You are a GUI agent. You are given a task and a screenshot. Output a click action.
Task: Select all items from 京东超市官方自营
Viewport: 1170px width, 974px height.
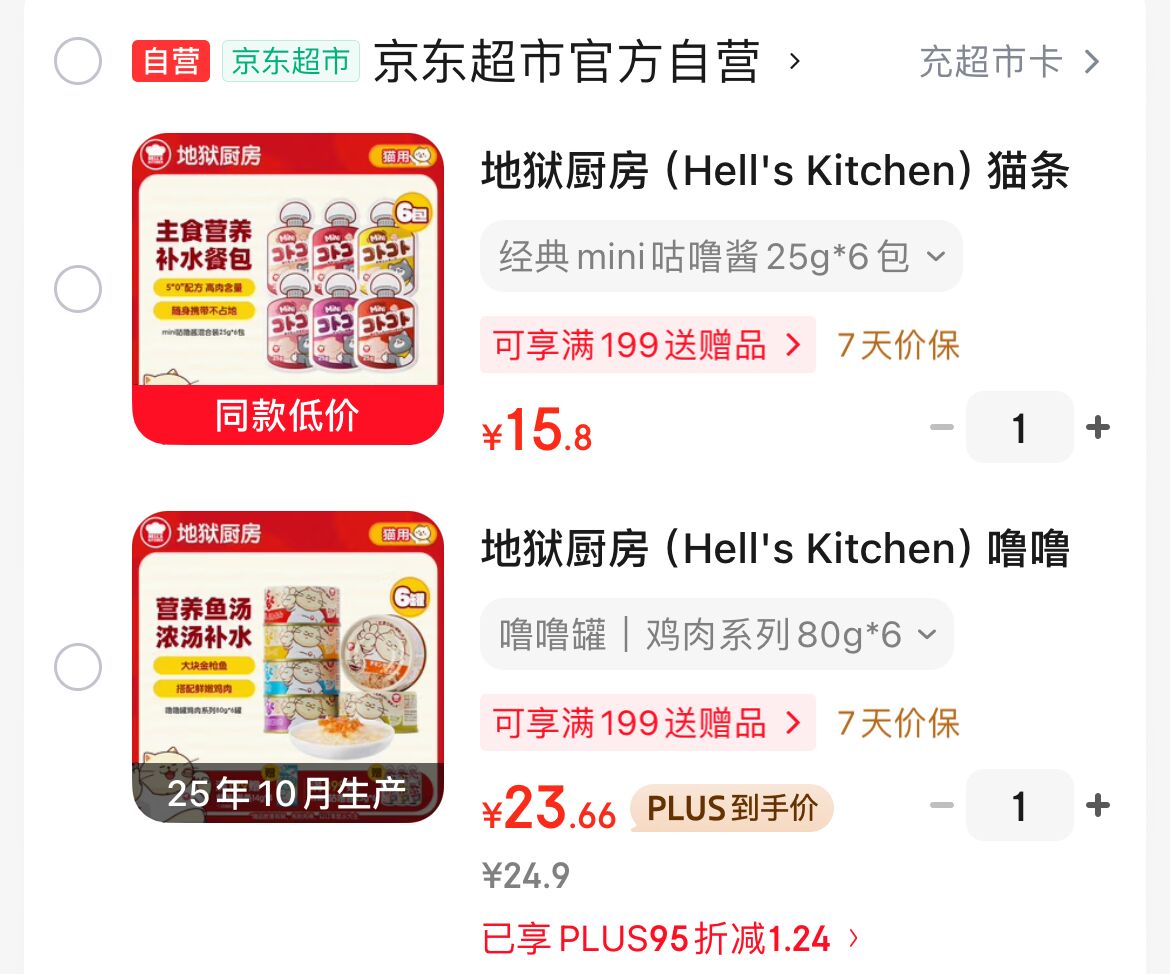tap(77, 61)
